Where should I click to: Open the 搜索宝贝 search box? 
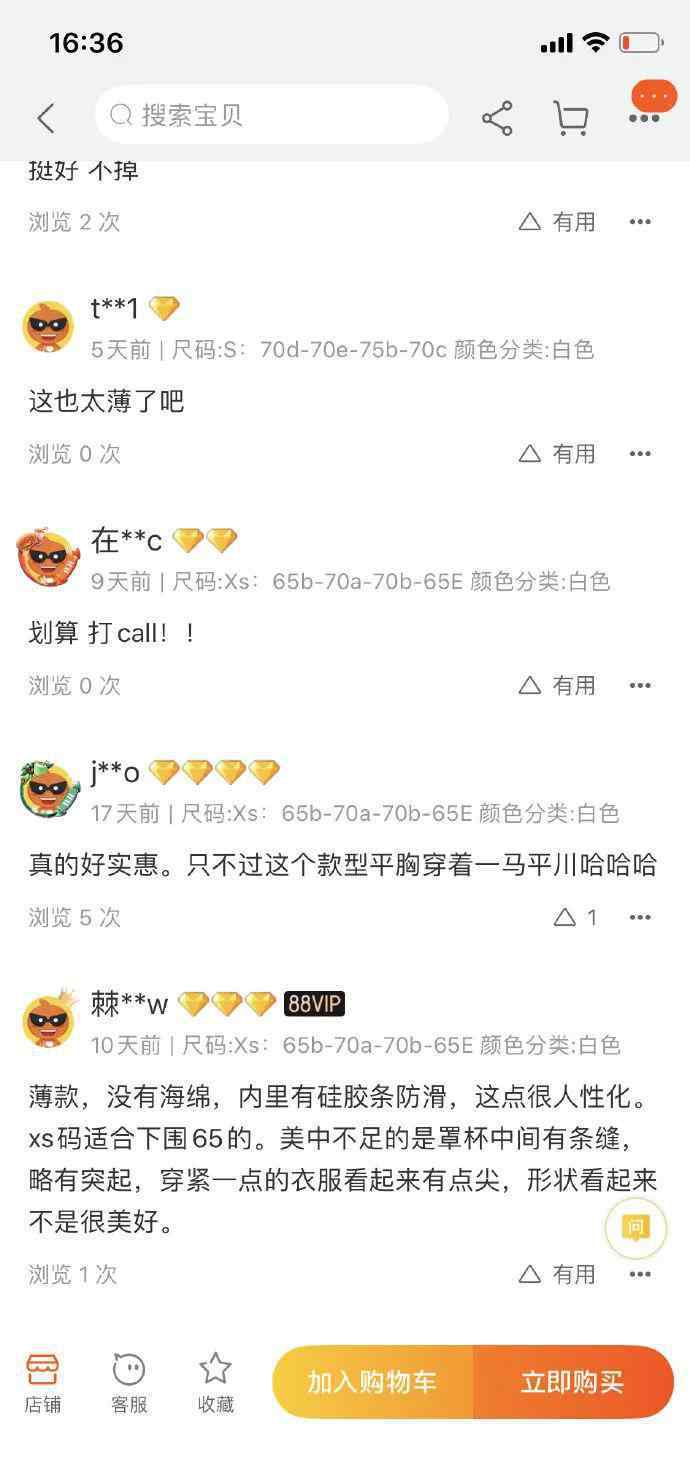pyautogui.click(x=270, y=115)
